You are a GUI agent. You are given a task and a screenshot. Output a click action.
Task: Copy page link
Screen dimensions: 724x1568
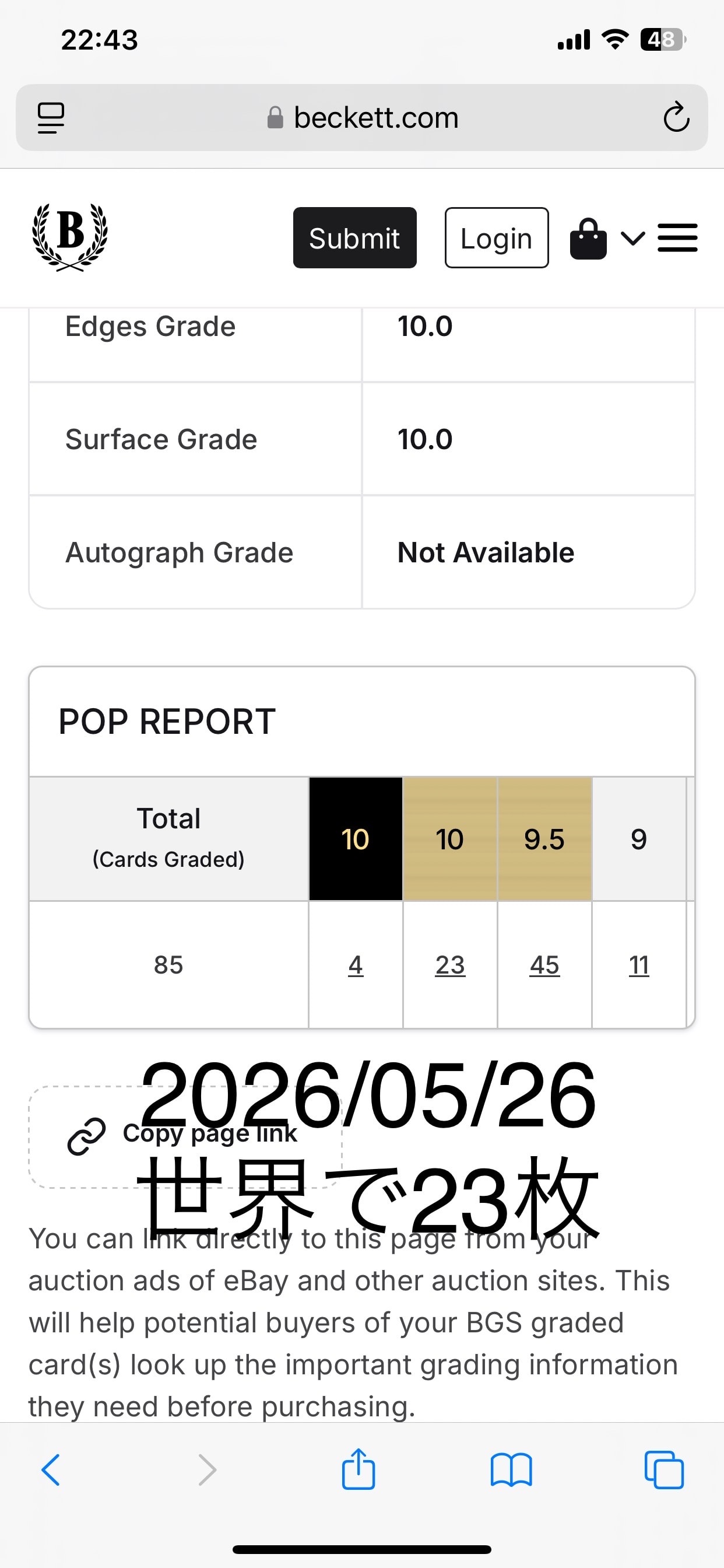tap(185, 1136)
